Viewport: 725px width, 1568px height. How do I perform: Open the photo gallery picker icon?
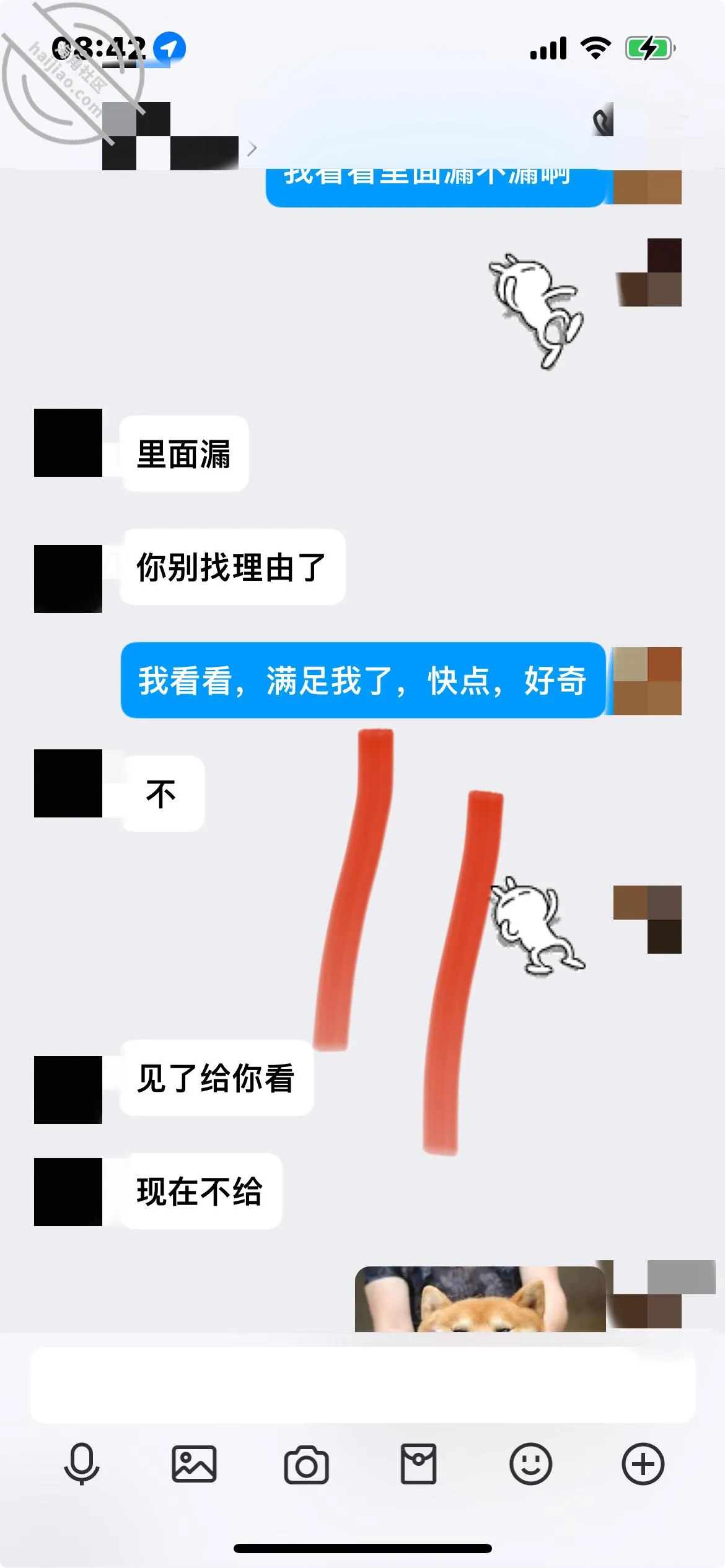pyautogui.click(x=194, y=1464)
